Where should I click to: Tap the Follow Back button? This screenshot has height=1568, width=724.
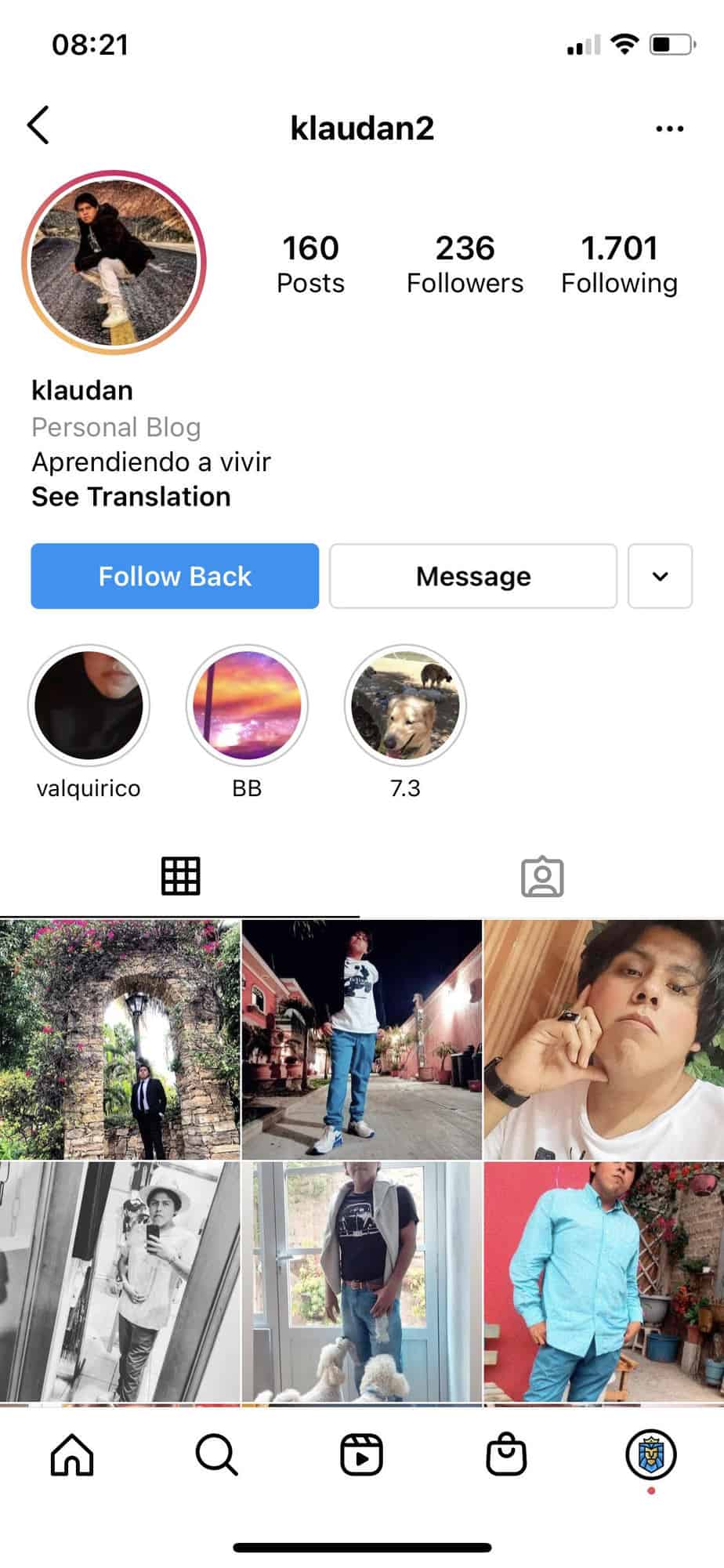175,576
